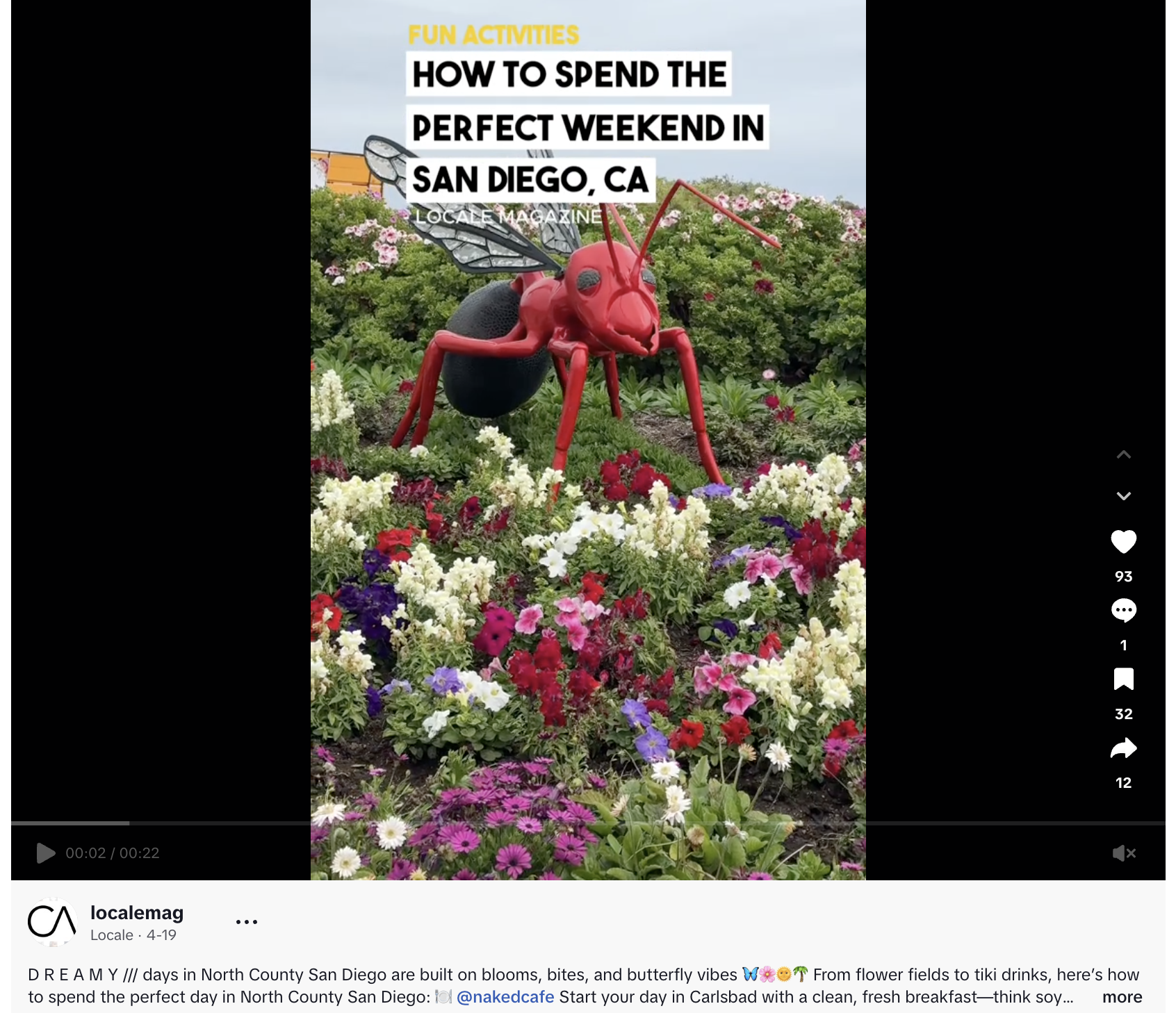Go to the previous video
The image size is (1176, 1013).
pos(1123,455)
